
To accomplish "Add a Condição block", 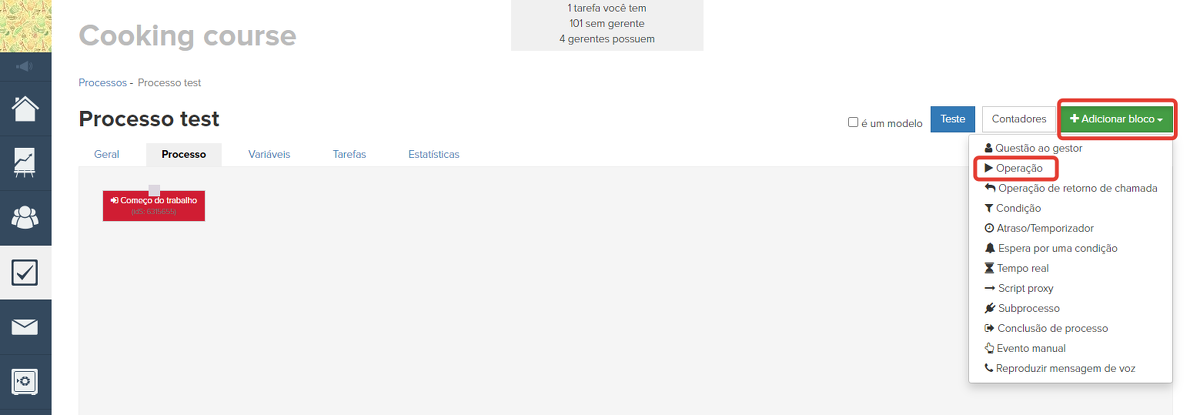I will pyautogui.click(x=1017, y=208).
